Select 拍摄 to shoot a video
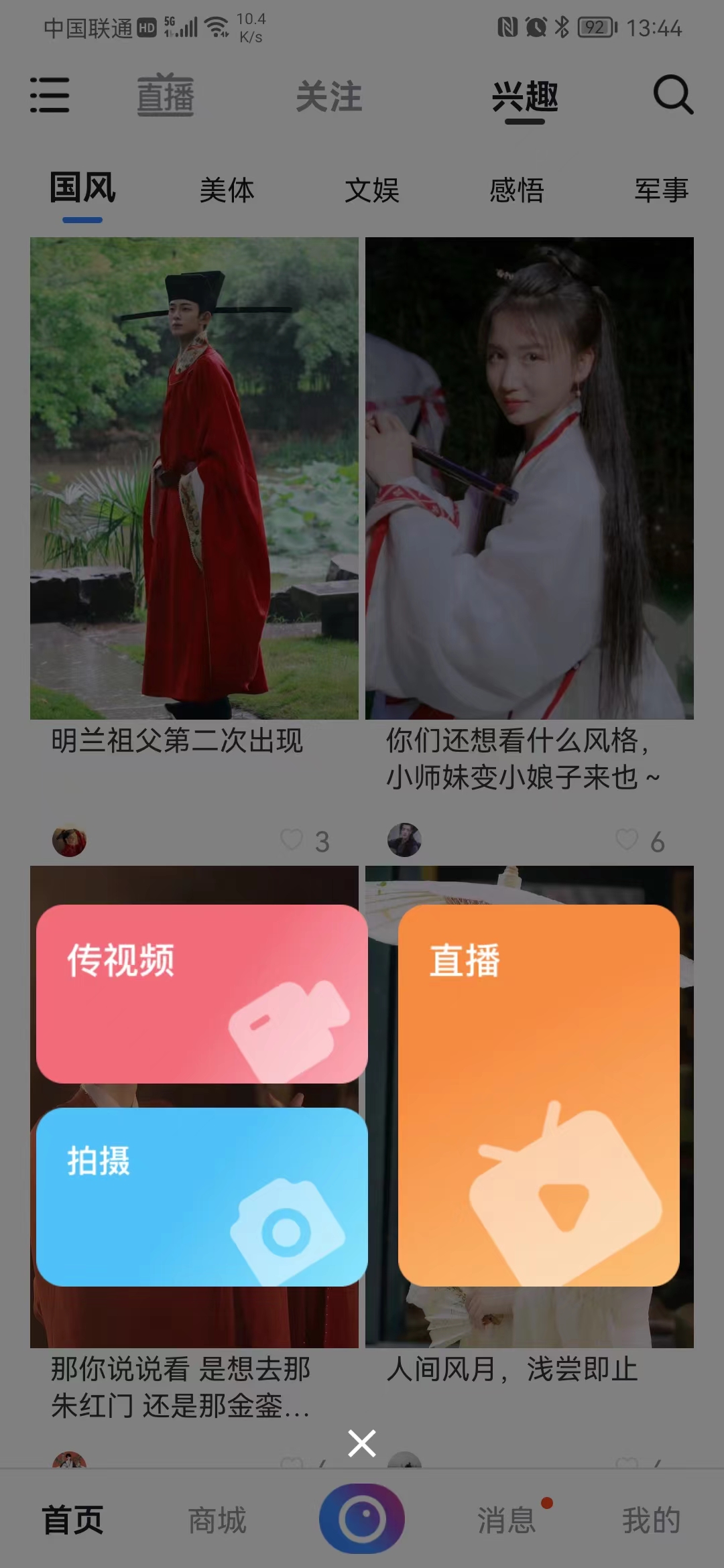 pos(201,1196)
